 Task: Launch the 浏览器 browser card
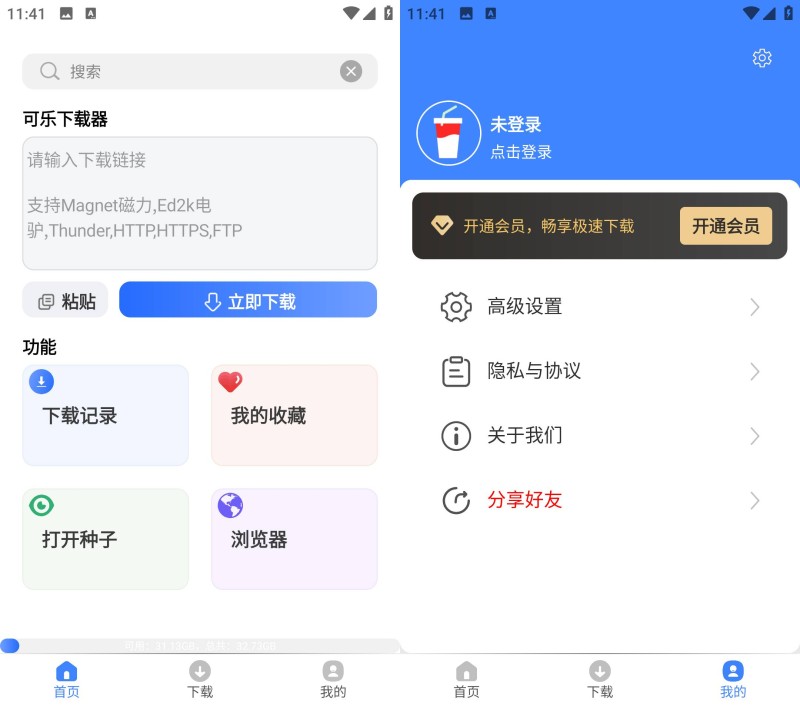click(294, 539)
